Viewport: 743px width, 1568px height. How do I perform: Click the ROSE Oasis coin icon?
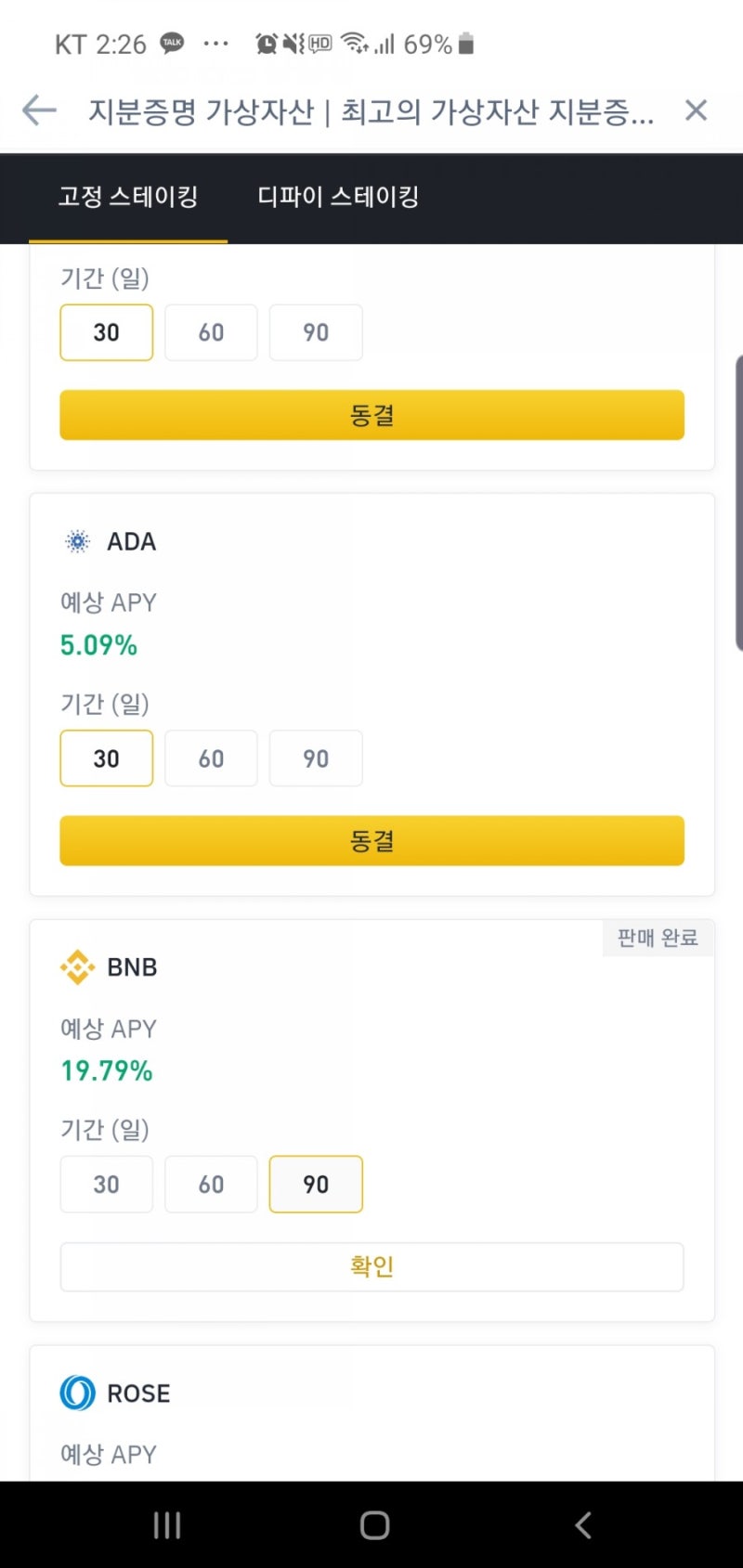coord(78,1393)
